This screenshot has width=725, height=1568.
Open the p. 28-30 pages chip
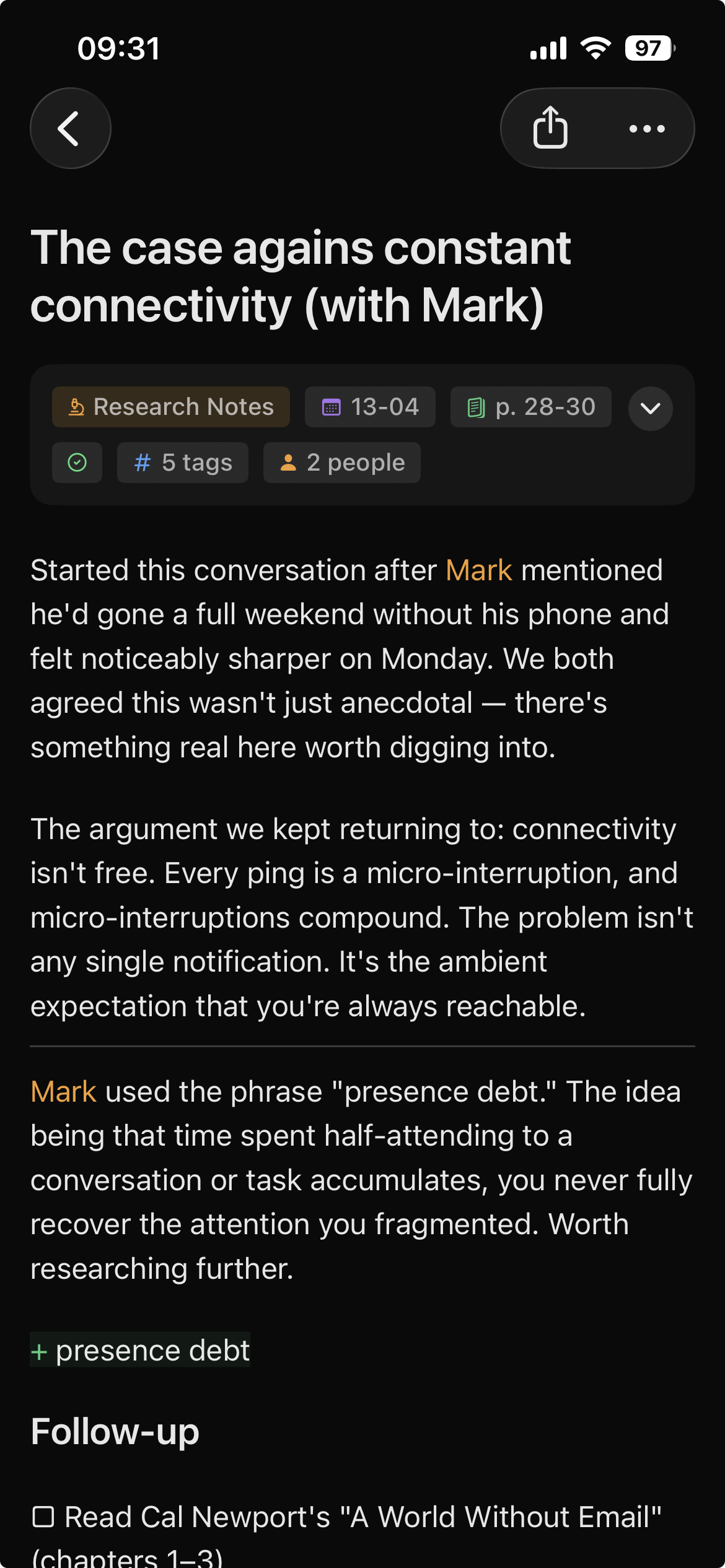531,407
